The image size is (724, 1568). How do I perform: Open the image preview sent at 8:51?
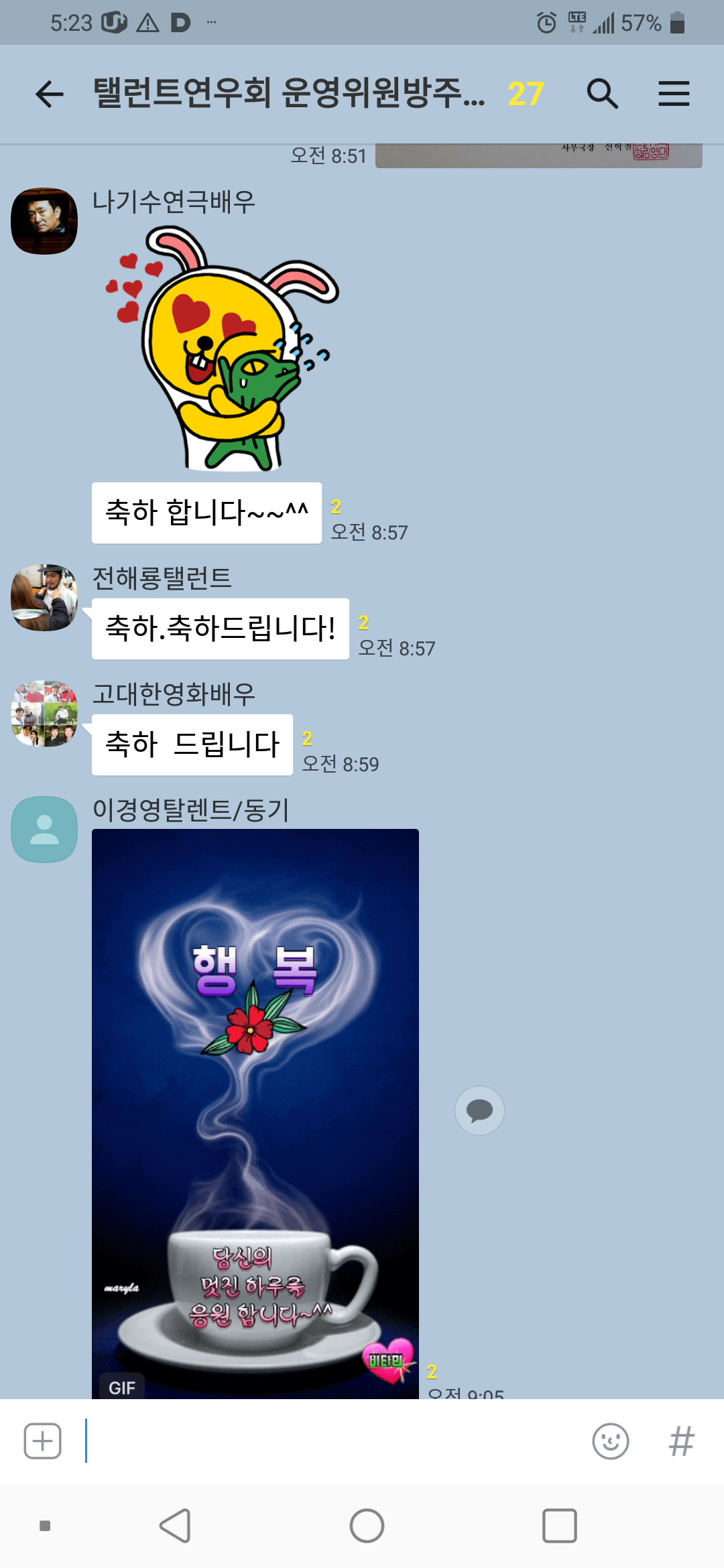pyautogui.click(x=538, y=155)
